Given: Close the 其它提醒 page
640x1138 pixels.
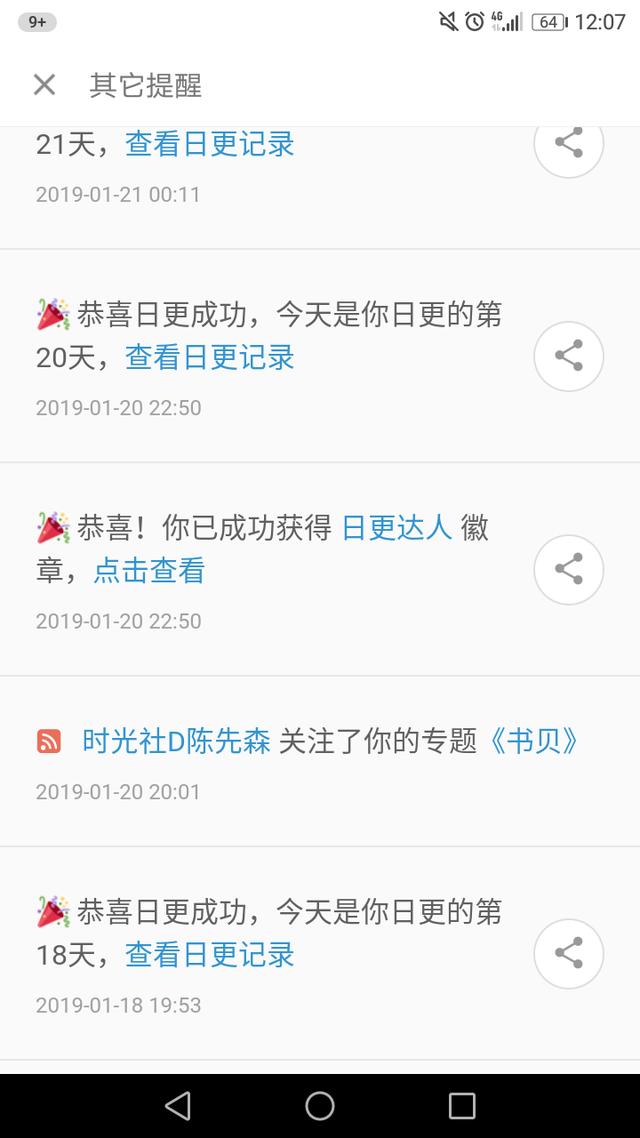Looking at the screenshot, I should (x=44, y=85).
